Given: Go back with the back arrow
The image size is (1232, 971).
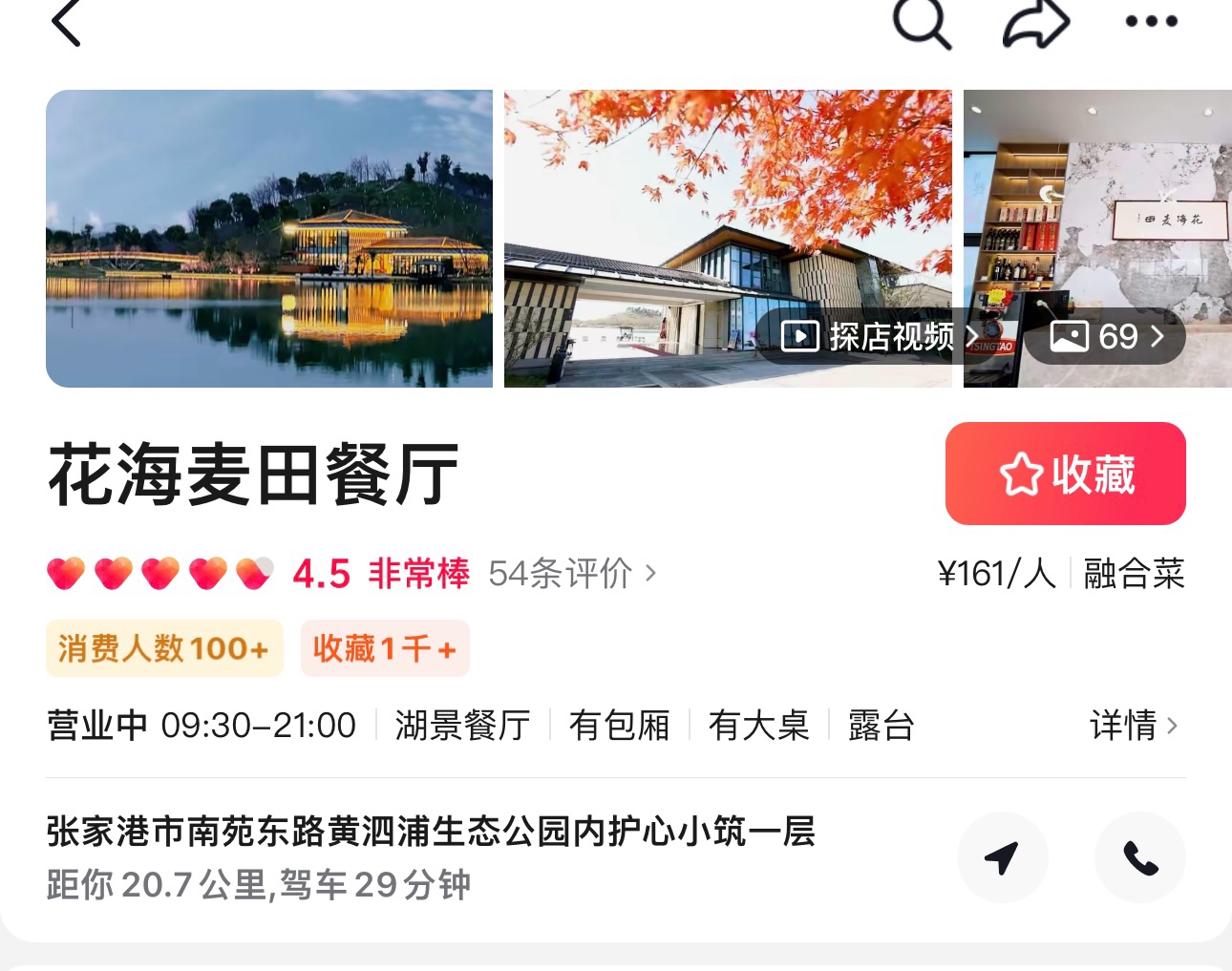Looking at the screenshot, I should [x=66, y=22].
